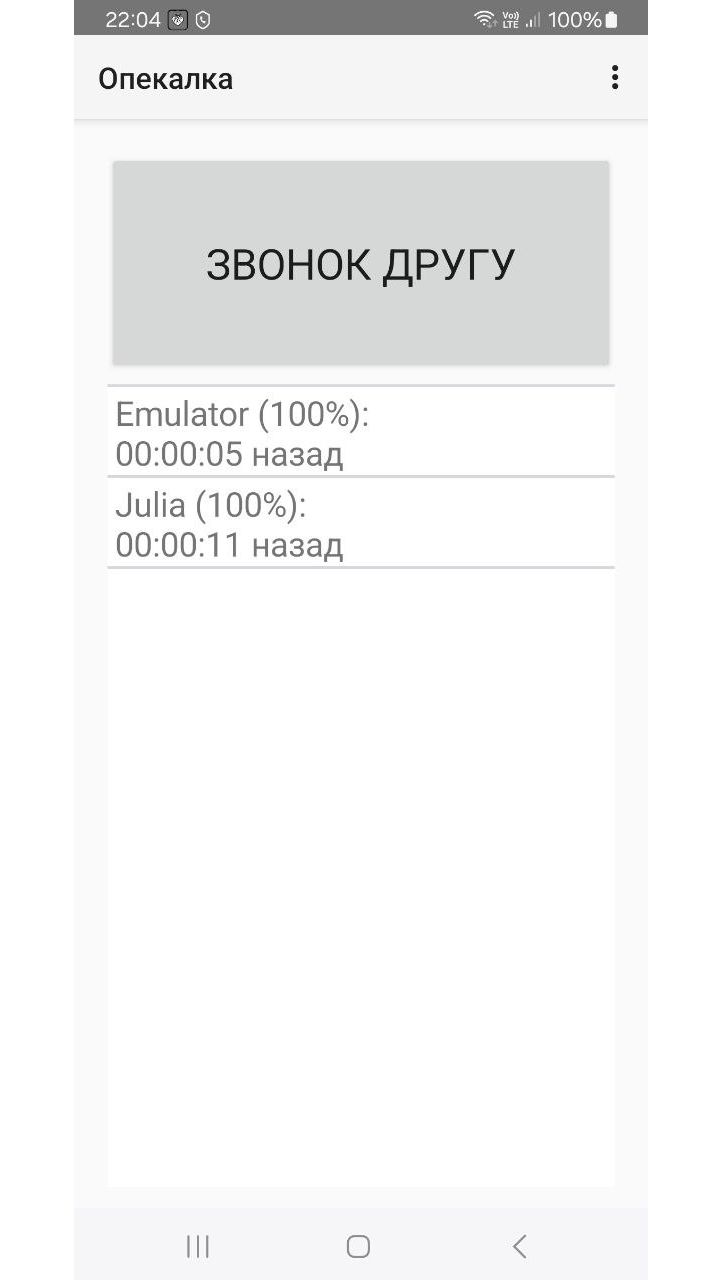
Task: Select the Emulator entry in the list
Action: pyautogui.click(x=360, y=433)
